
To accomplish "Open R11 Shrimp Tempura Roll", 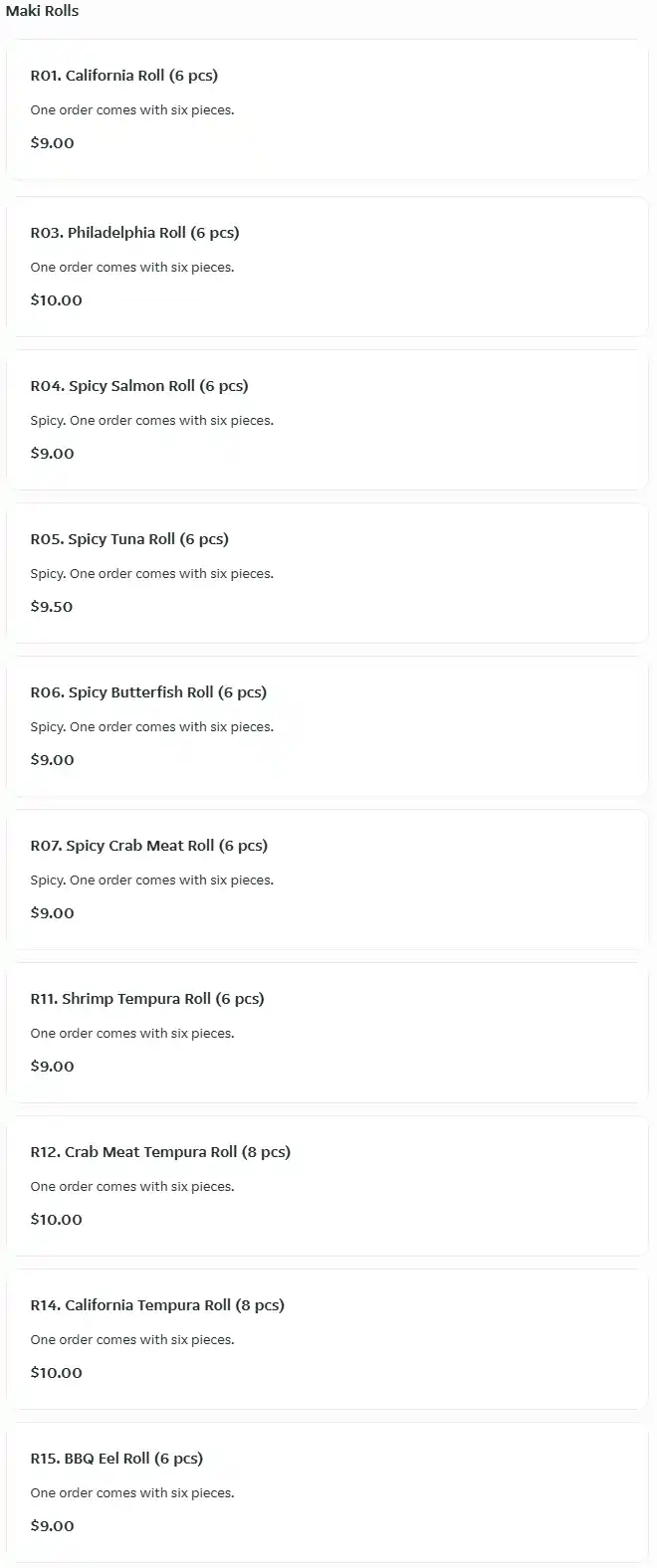I will click(327, 1033).
